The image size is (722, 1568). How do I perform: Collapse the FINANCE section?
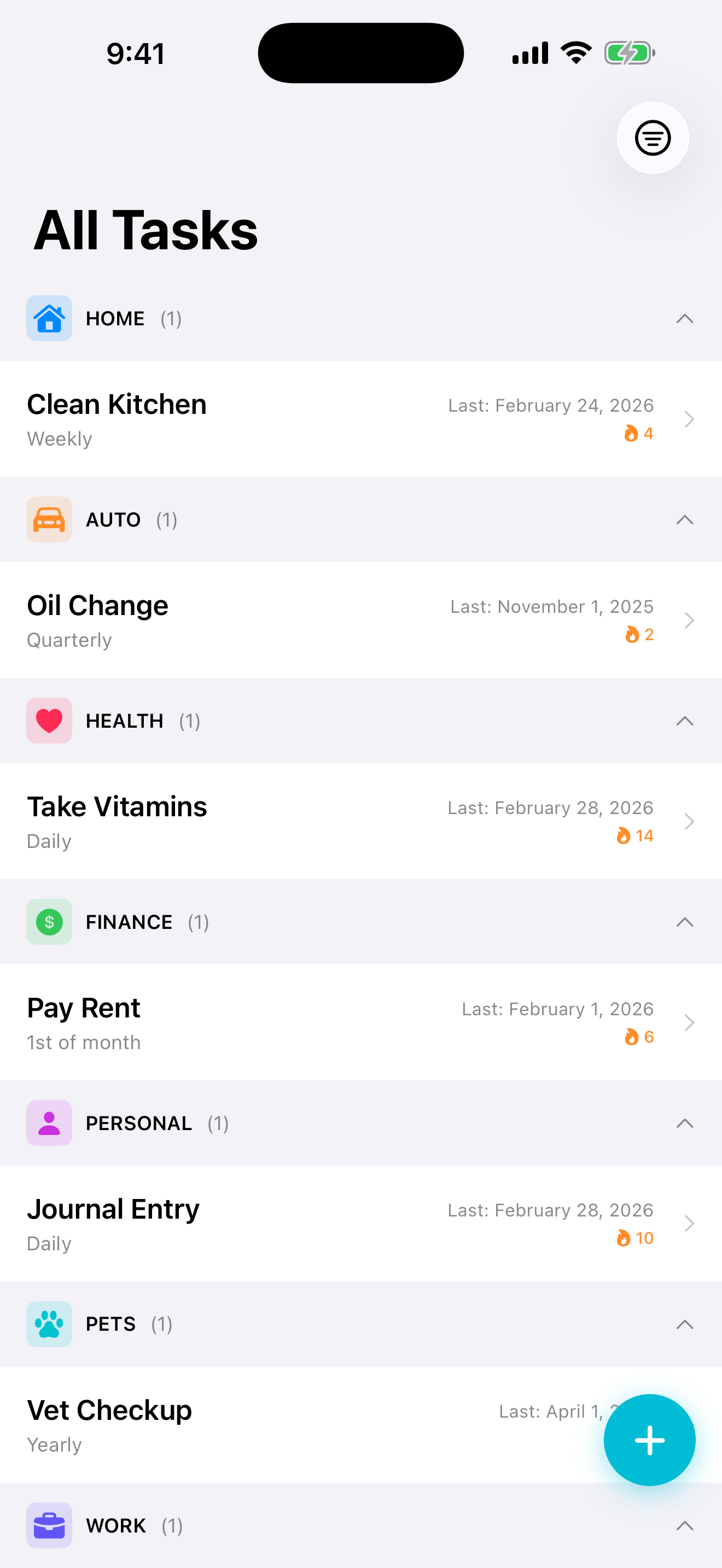pos(684,922)
